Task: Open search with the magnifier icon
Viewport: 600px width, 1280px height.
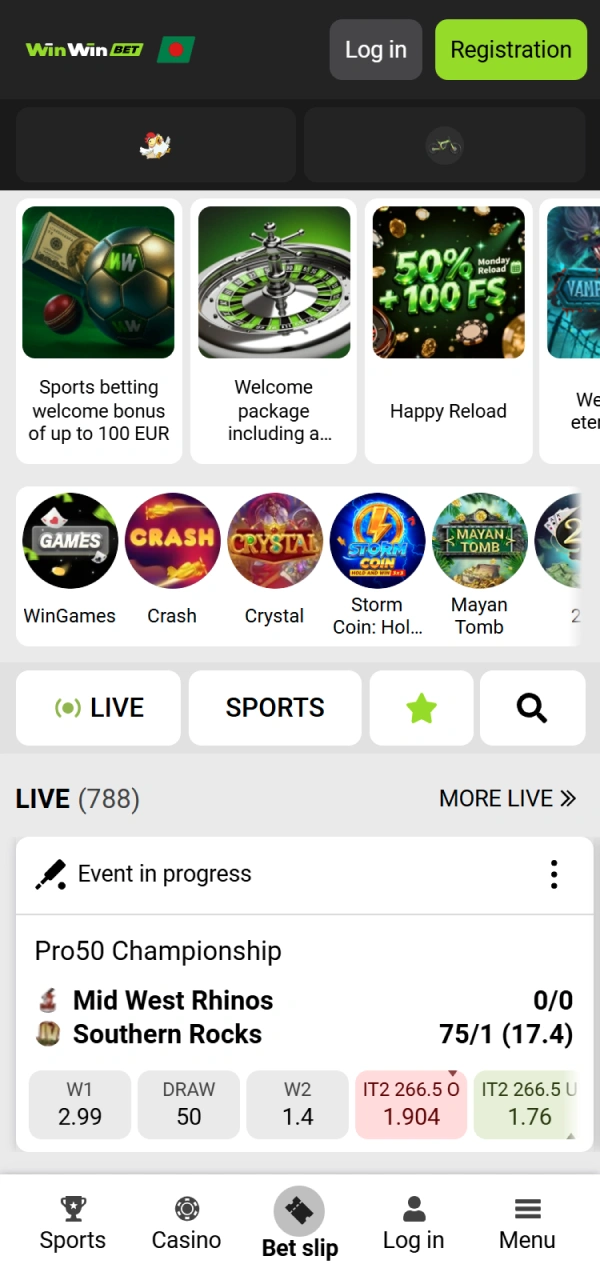Action: pos(532,708)
